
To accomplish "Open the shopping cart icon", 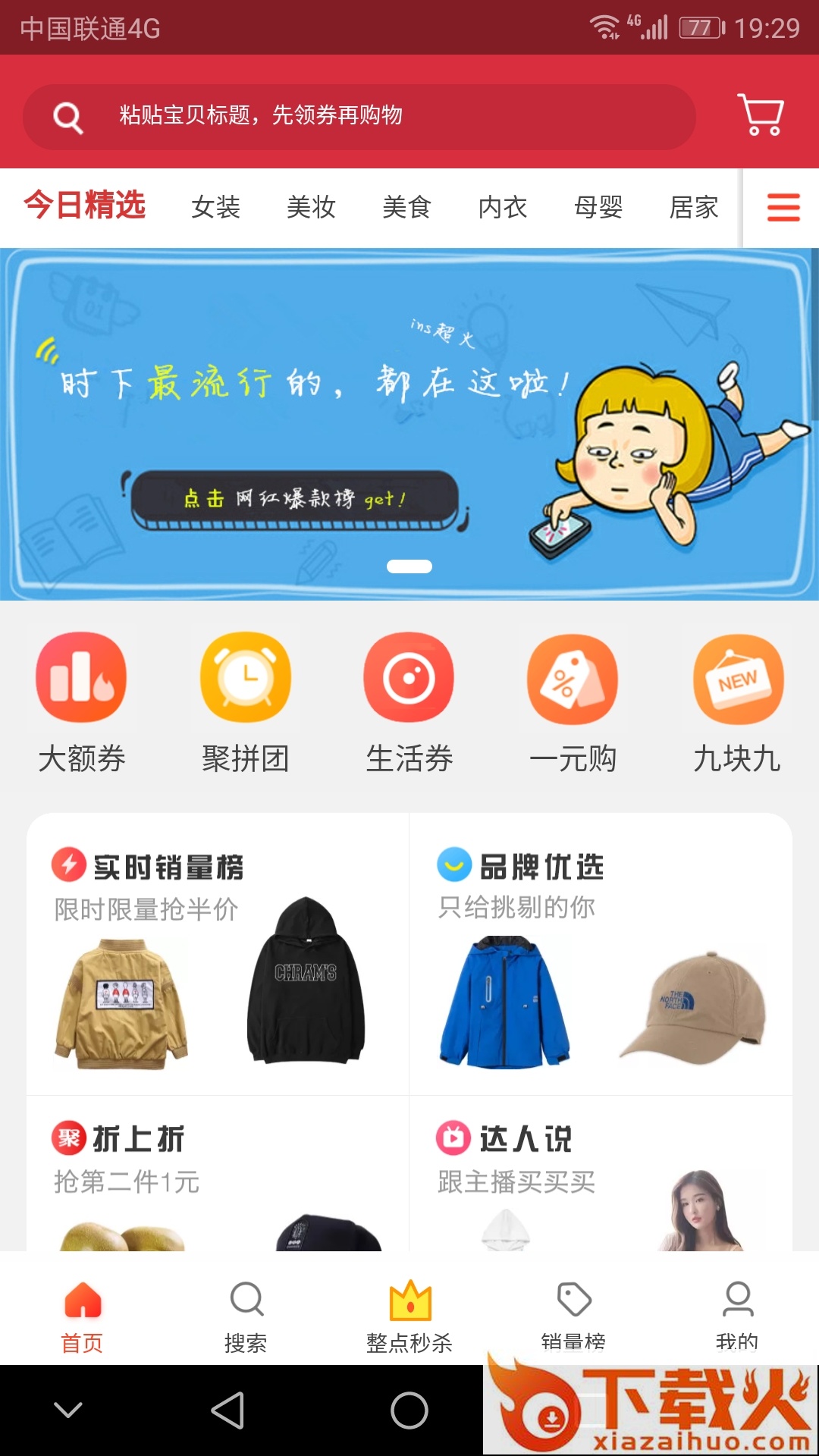I will pos(761,116).
